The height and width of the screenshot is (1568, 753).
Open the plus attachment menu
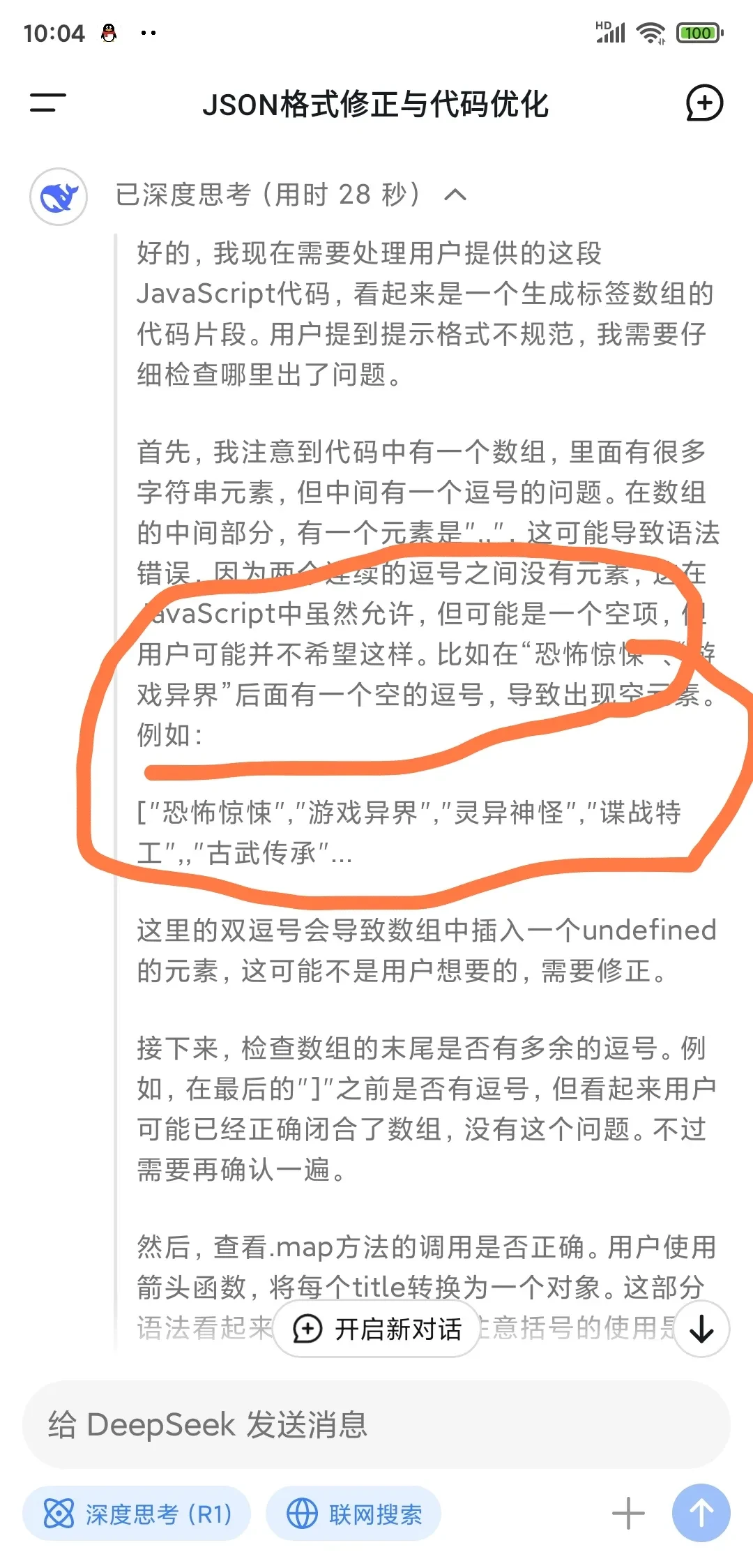coord(627,1514)
